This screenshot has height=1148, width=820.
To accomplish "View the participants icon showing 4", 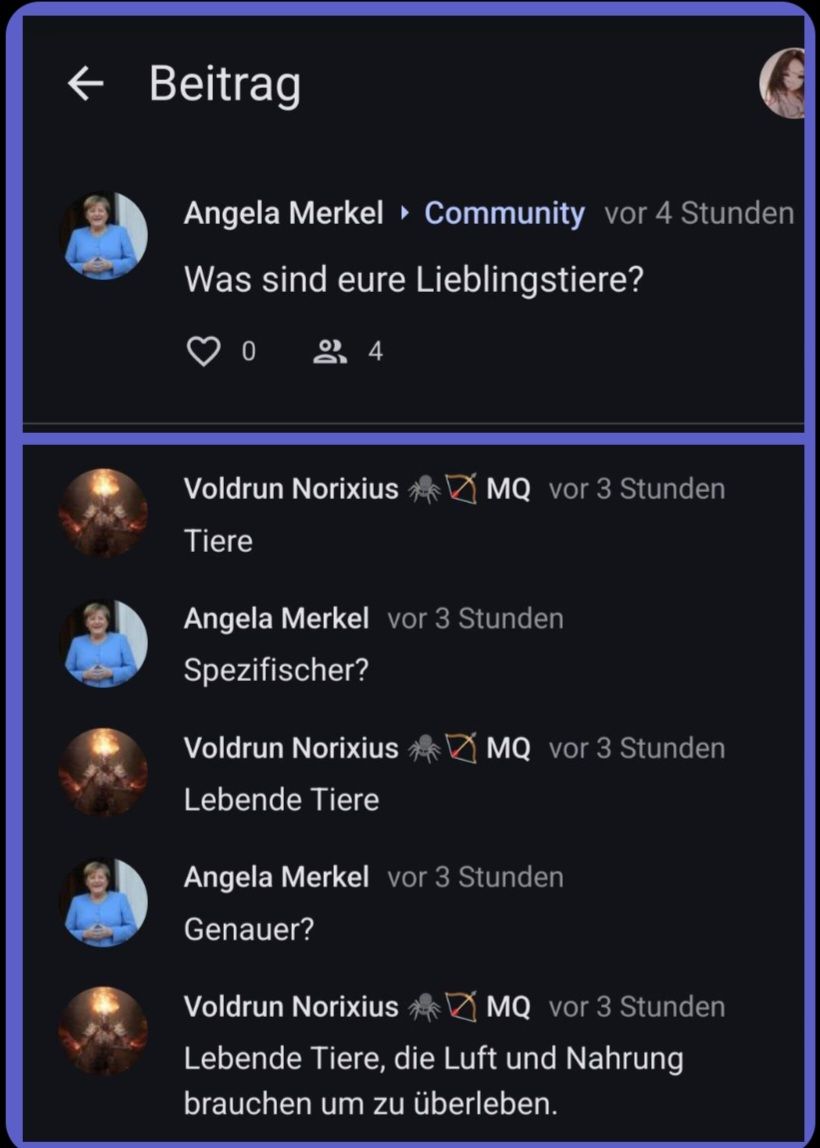I will 329,351.
